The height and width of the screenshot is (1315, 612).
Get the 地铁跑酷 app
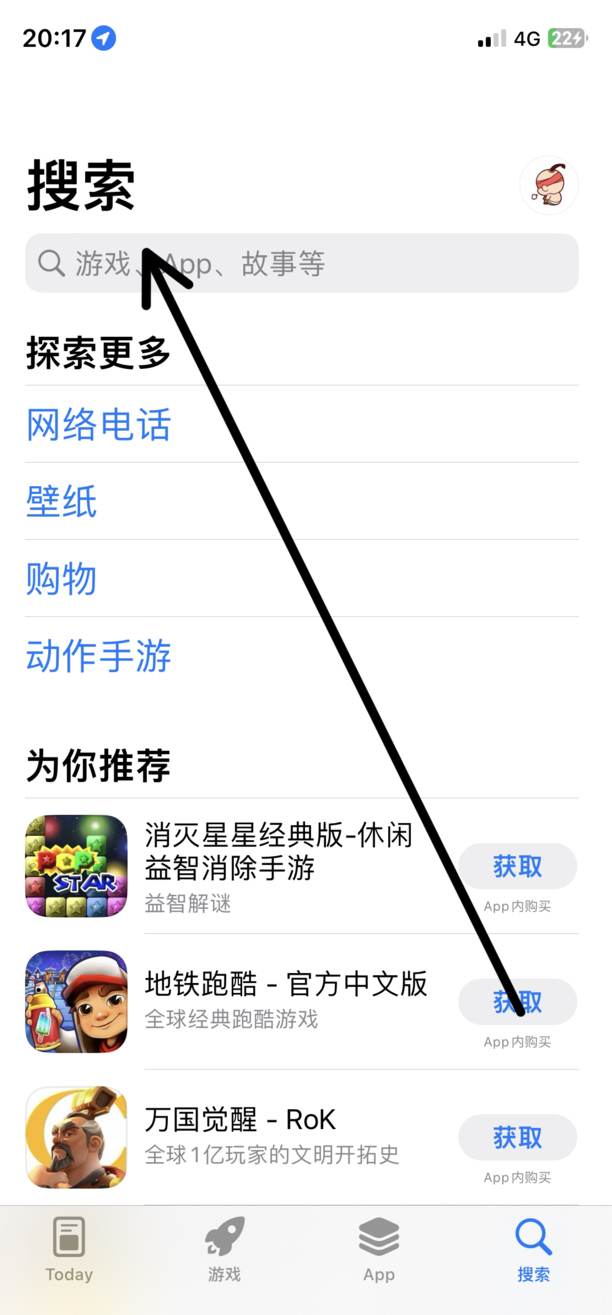pos(517,1002)
